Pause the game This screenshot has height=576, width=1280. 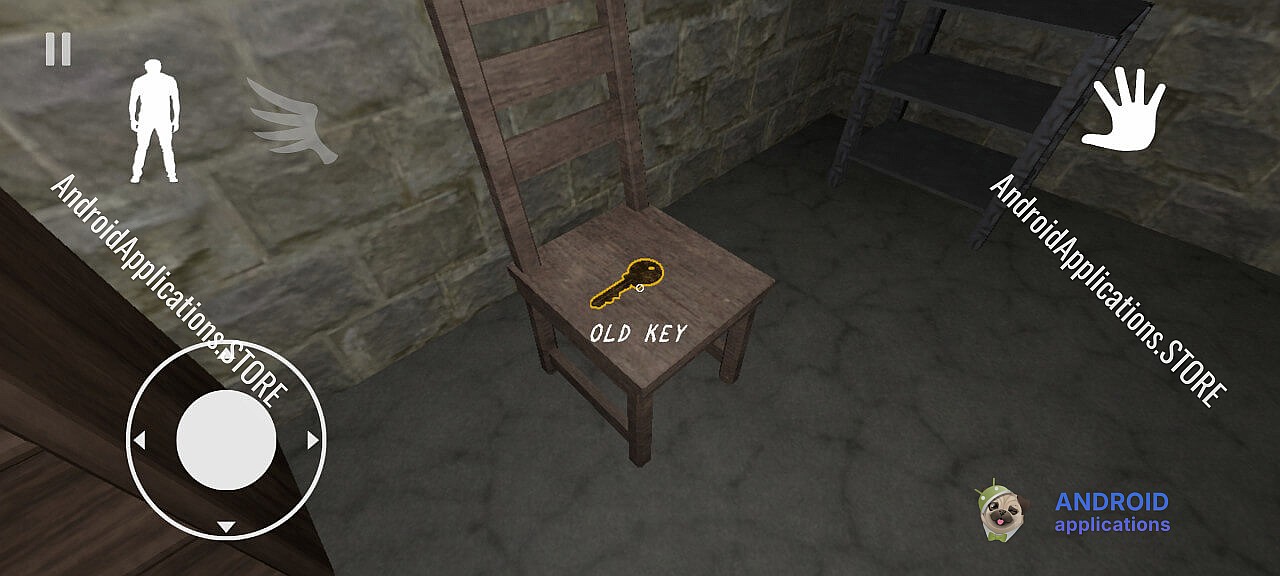tap(58, 49)
